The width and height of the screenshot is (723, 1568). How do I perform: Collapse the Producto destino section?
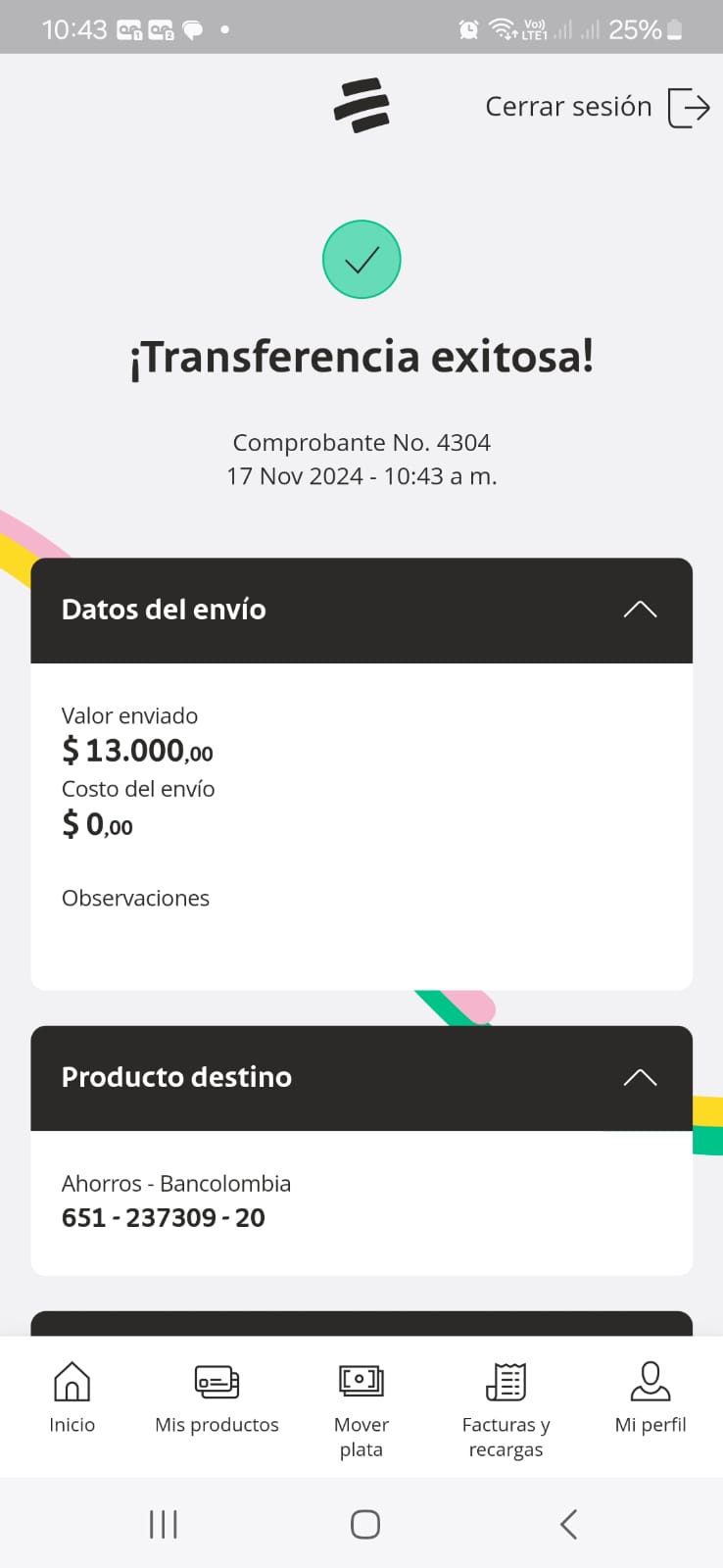pyautogui.click(x=640, y=1077)
